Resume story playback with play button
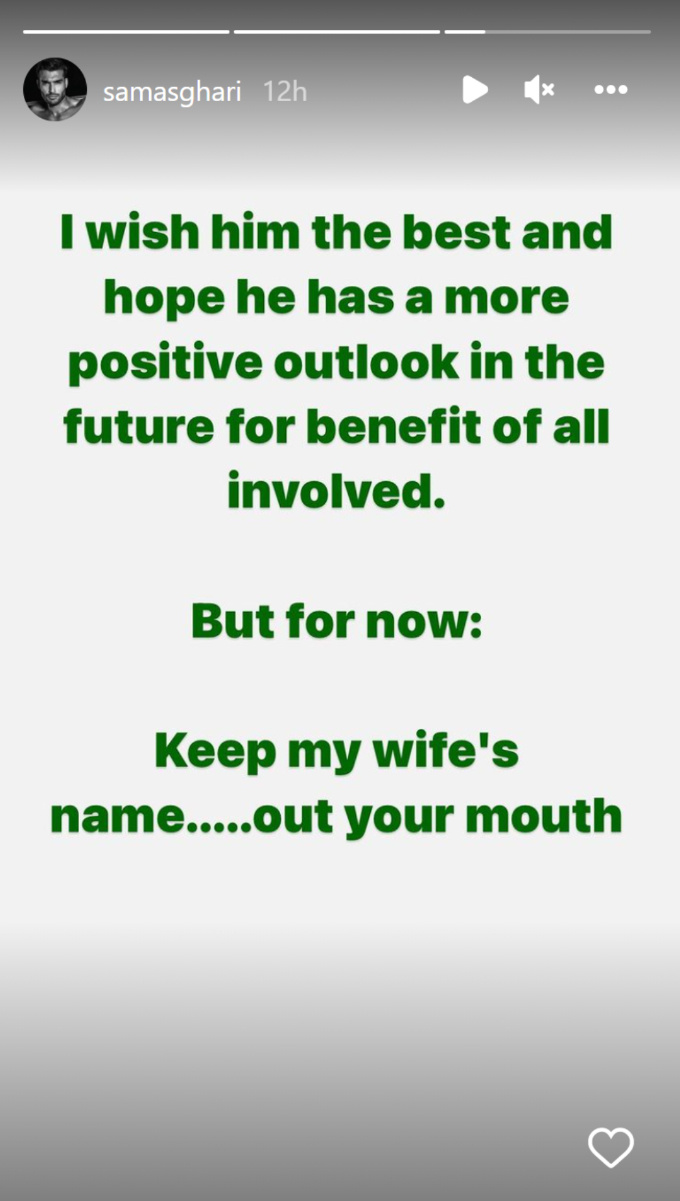The width and height of the screenshot is (680, 1201). [x=475, y=90]
